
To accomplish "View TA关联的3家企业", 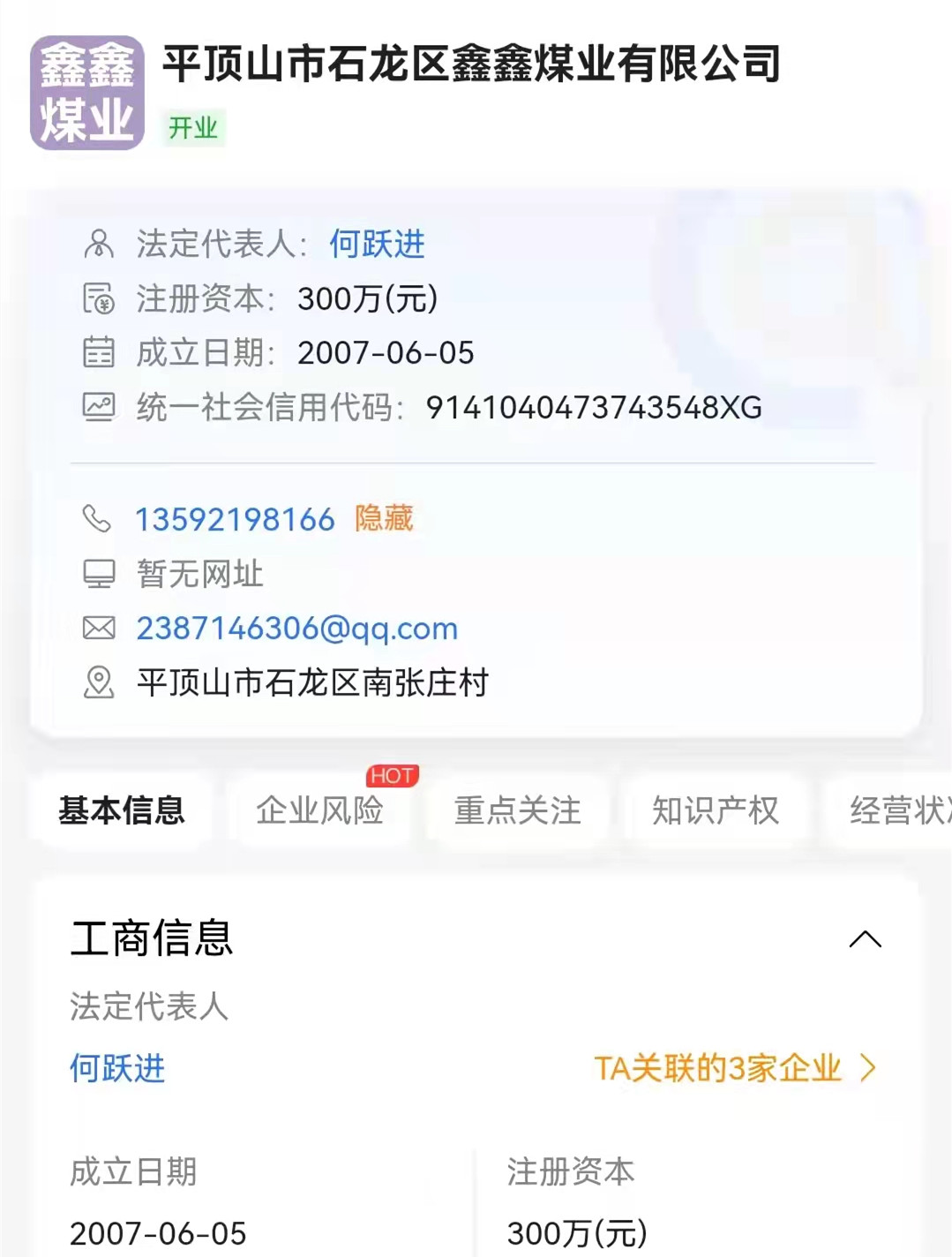I will pyautogui.click(x=734, y=1069).
